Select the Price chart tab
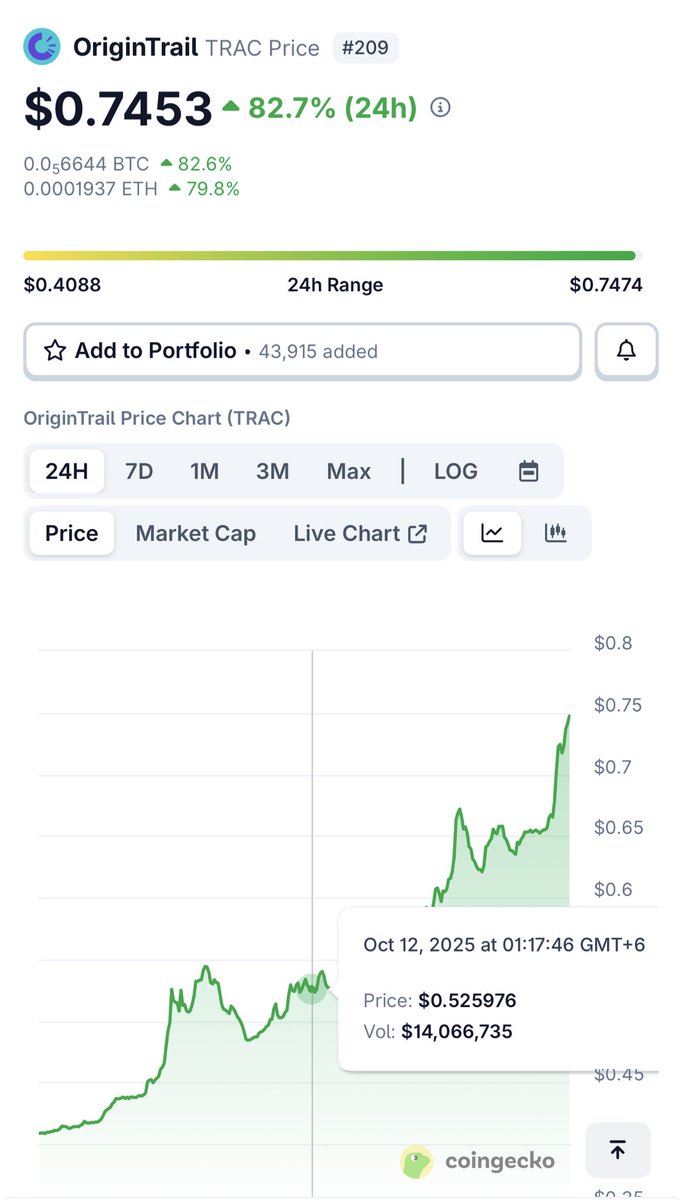Viewport: 682px width, 1200px height. pos(72,533)
